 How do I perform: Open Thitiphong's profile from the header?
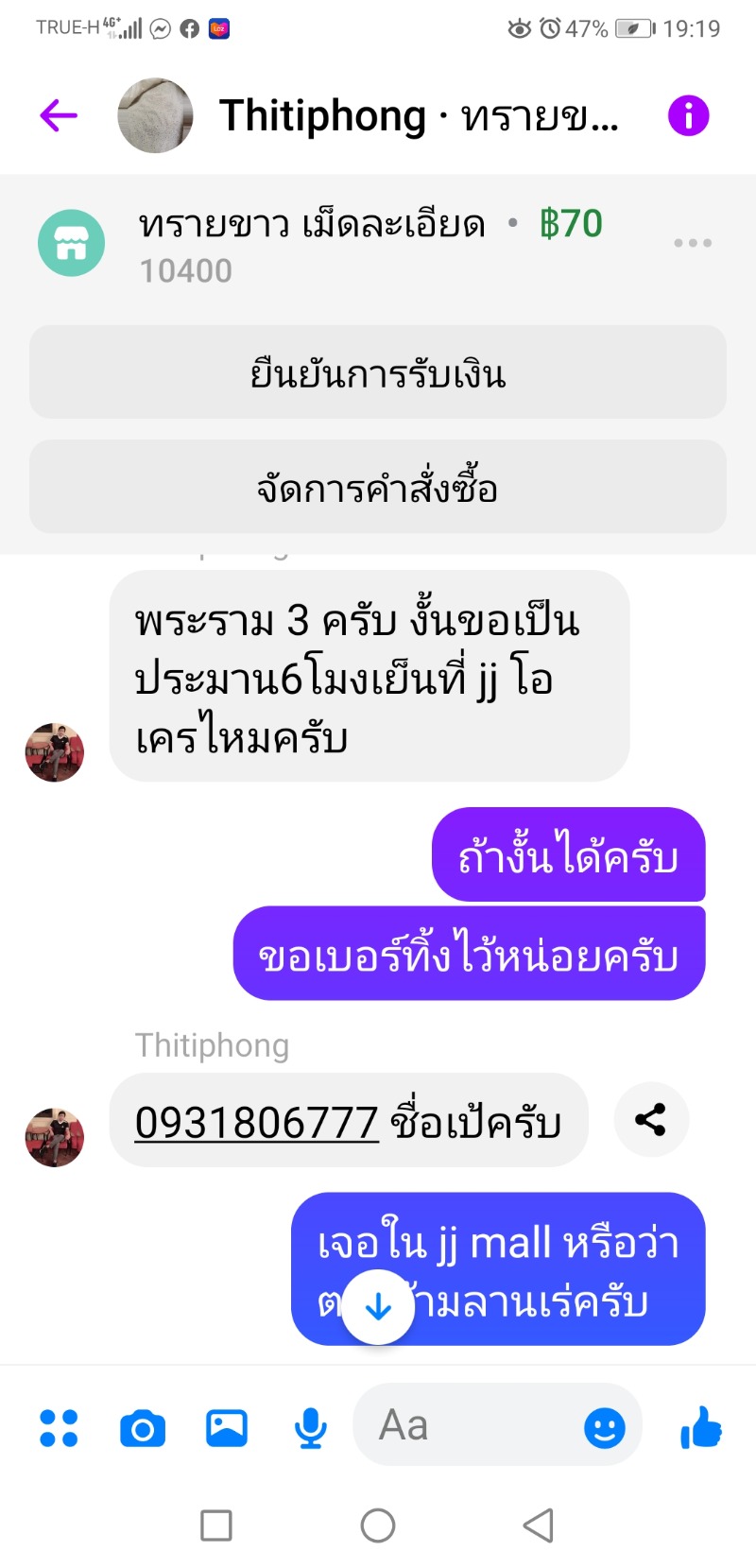(x=155, y=115)
